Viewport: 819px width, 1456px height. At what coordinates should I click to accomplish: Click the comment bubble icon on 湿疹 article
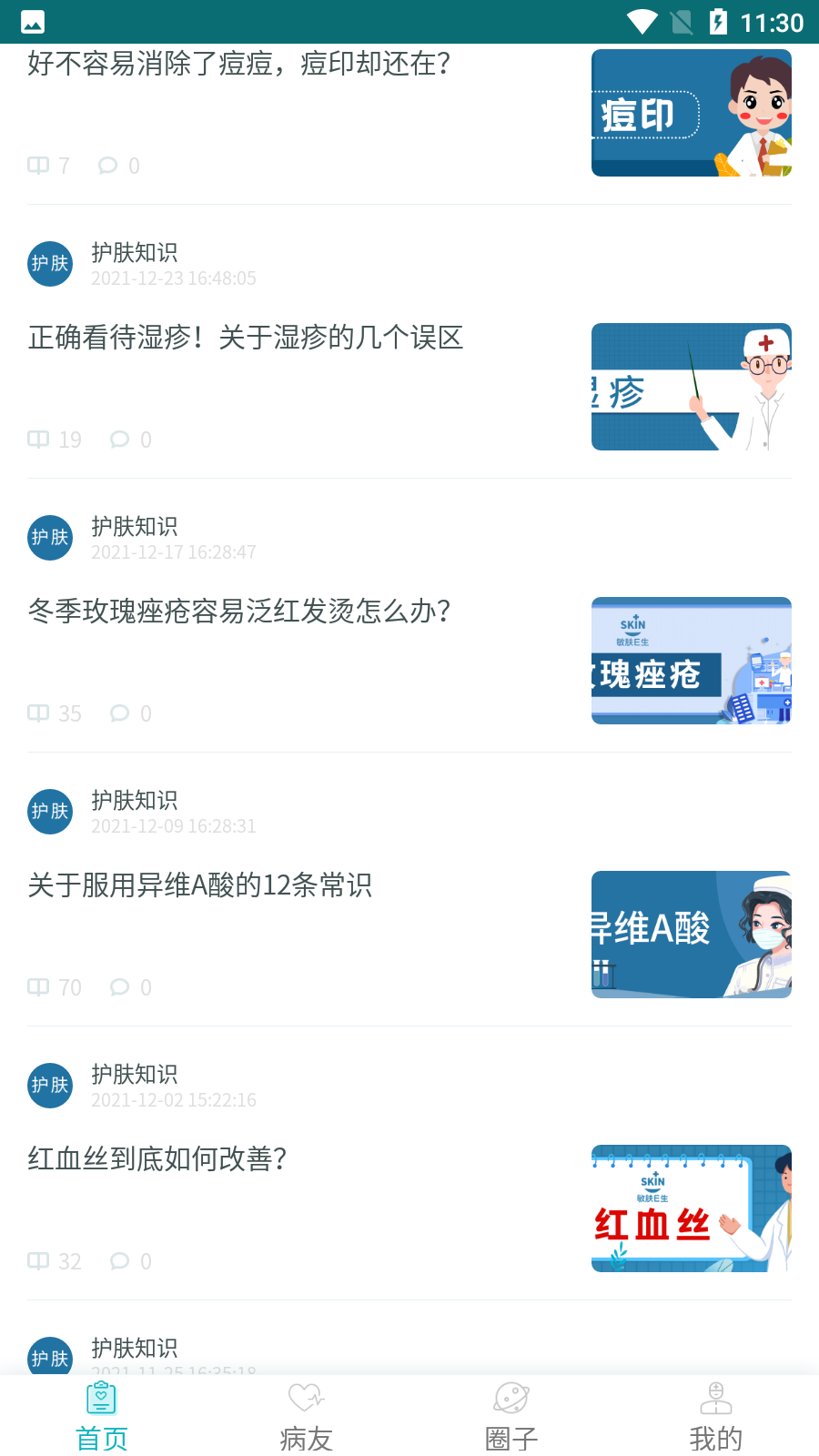coord(121,440)
